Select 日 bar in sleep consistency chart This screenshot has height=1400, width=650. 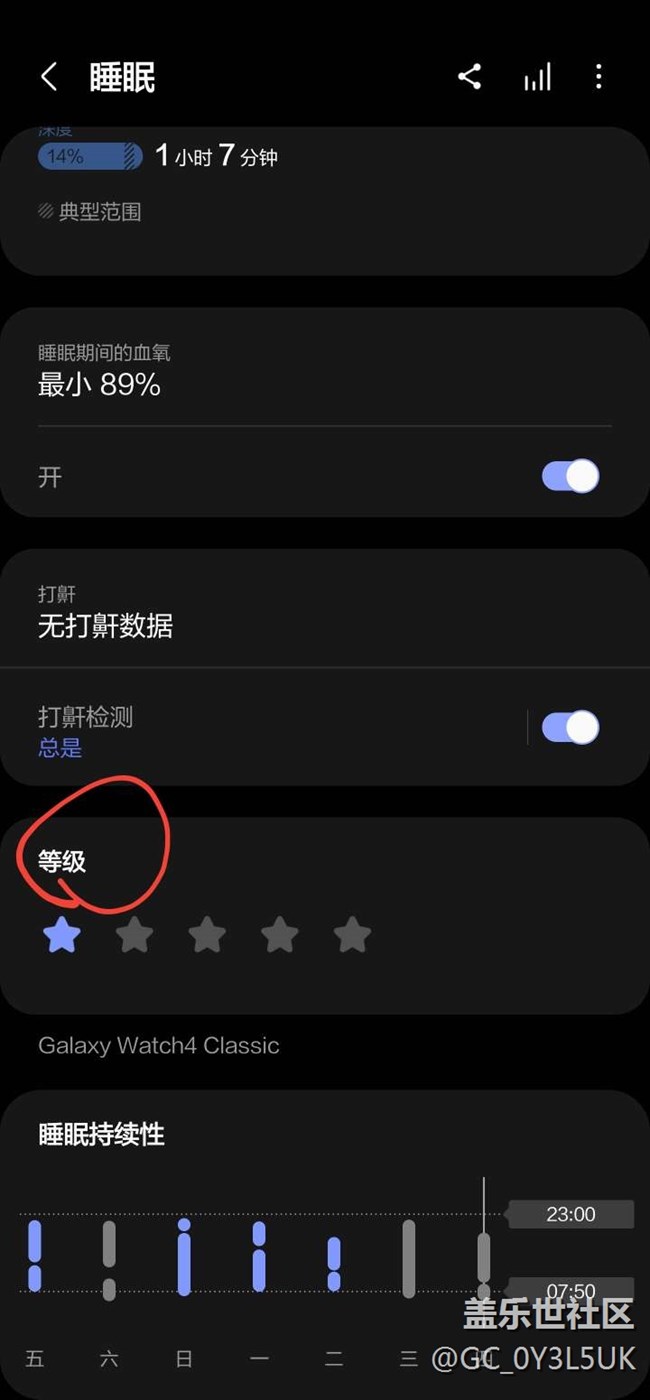pyautogui.click(x=184, y=1257)
